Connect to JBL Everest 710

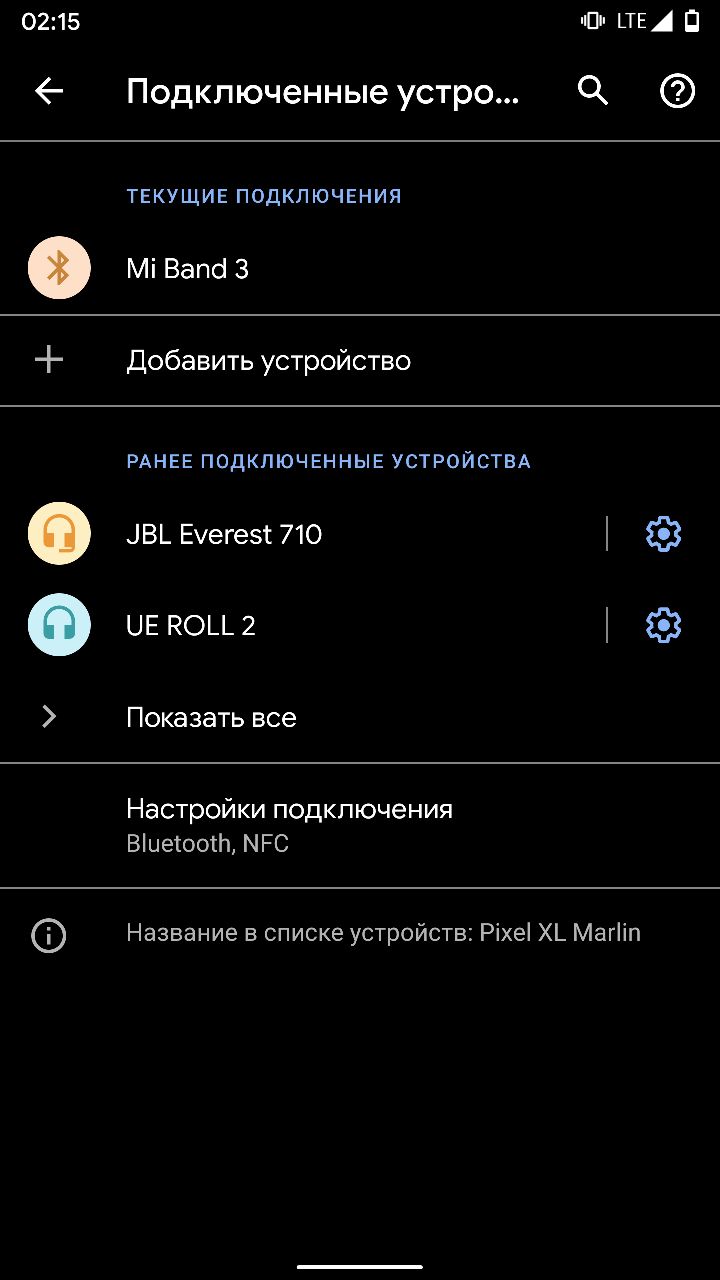pyautogui.click(x=303, y=534)
